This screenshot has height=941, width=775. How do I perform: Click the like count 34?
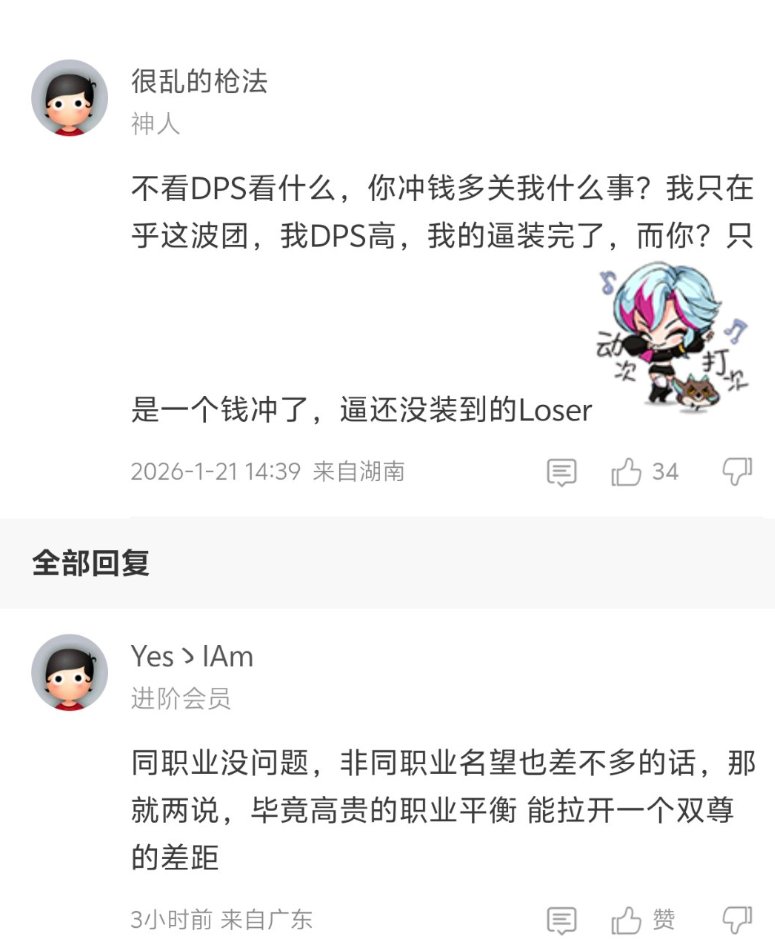pos(664,470)
